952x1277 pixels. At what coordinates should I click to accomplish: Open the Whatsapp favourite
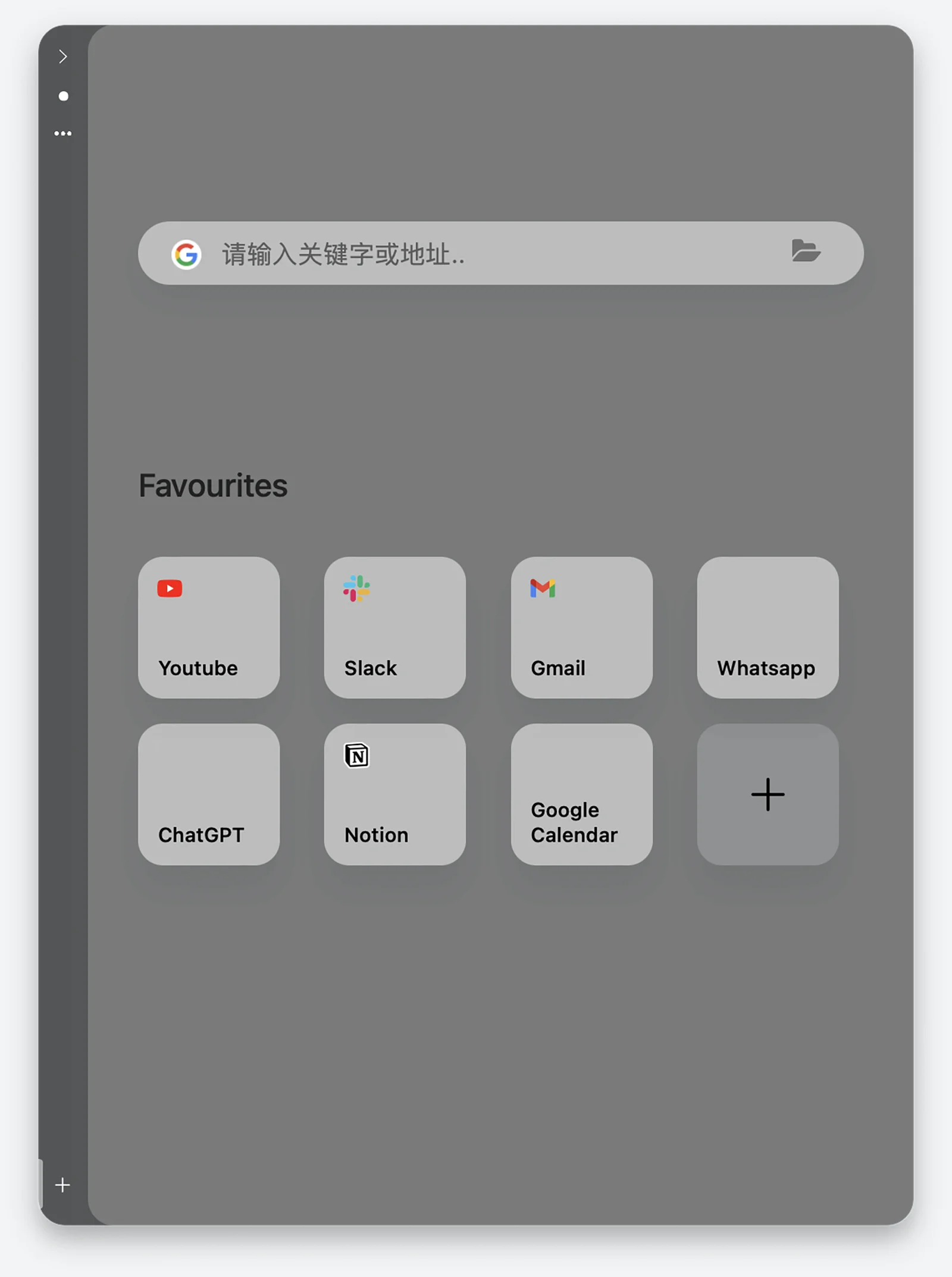click(x=768, y=627)
